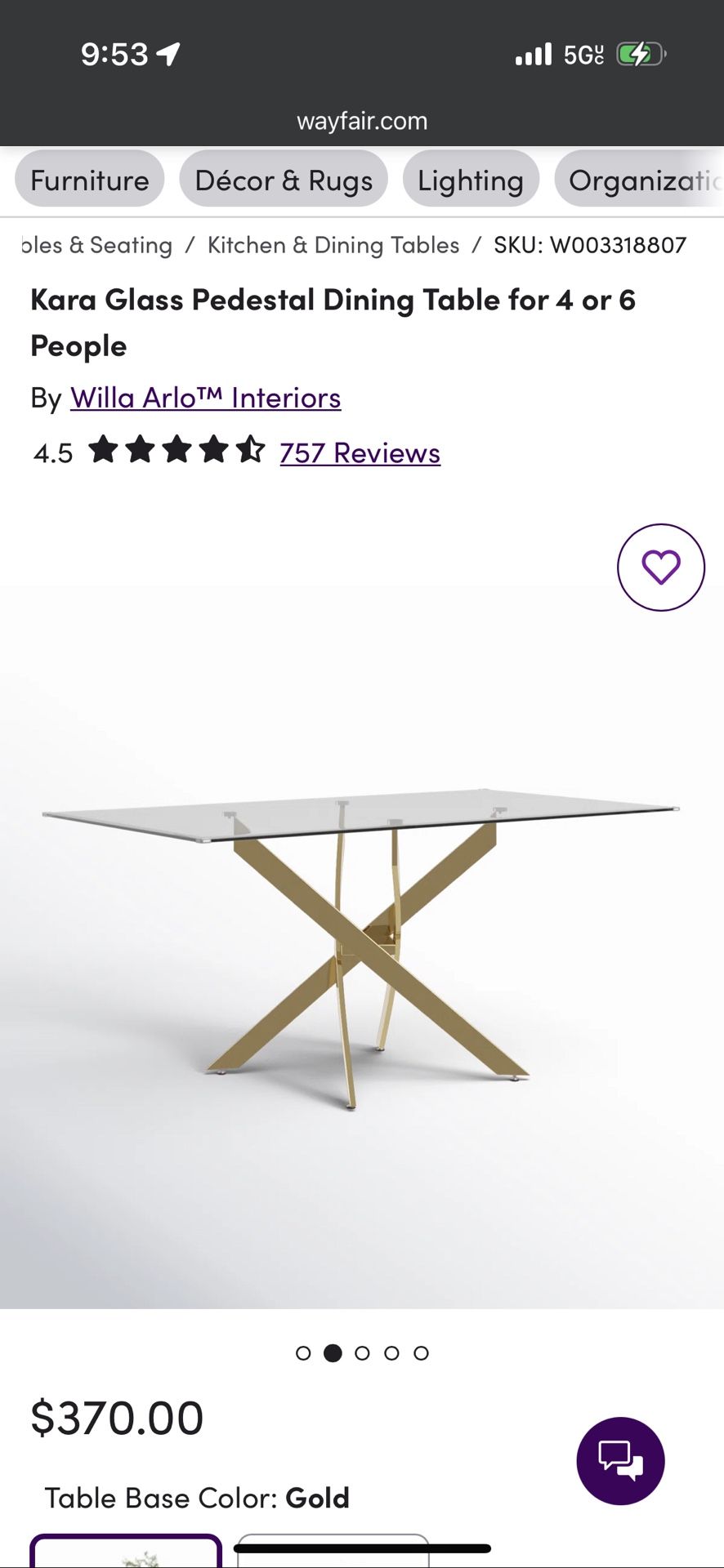Screen dimensions: 724x1568
Task: Jump to the first image dot
Action: pos(303,1353)
